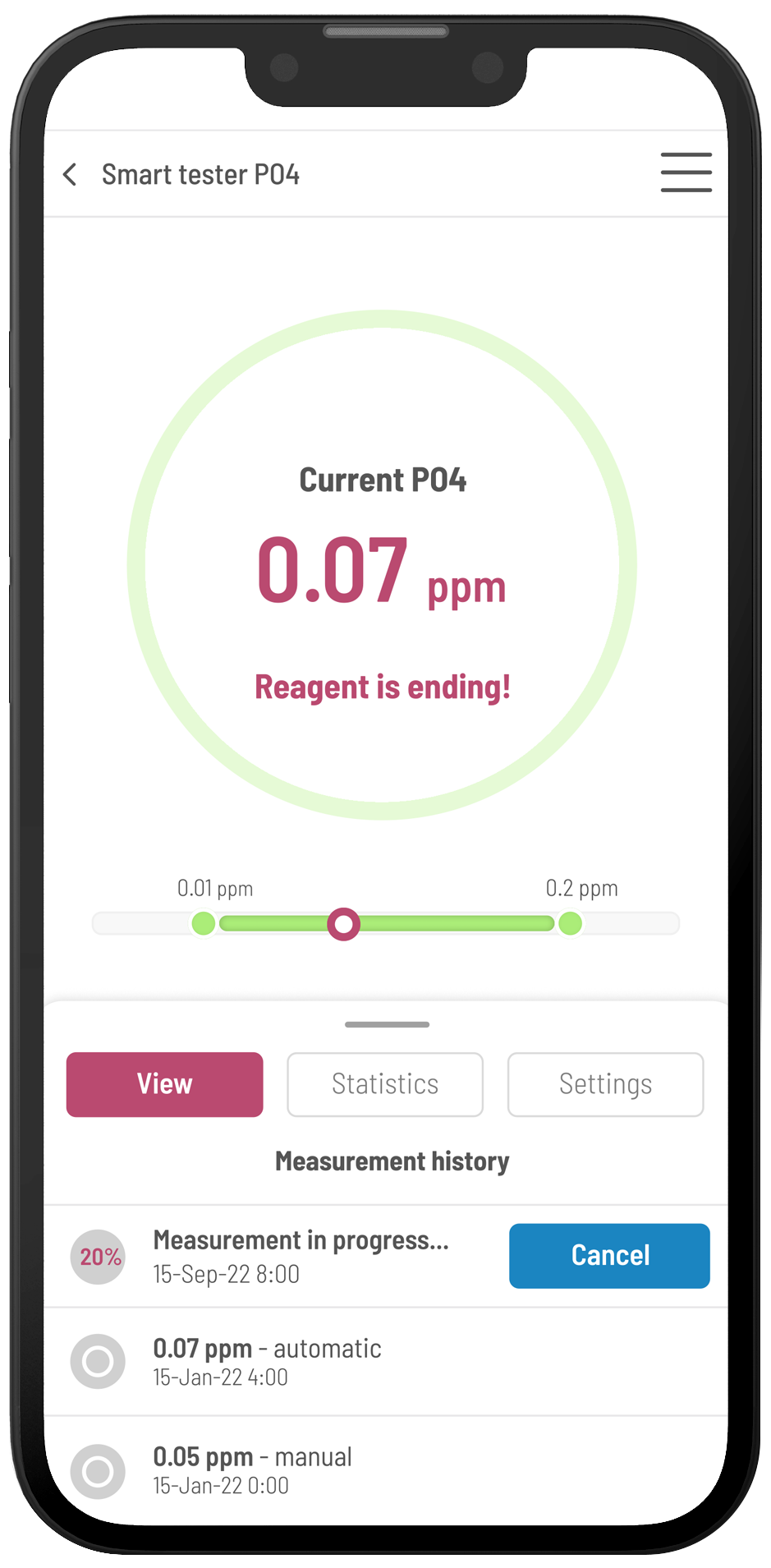The height and width of the screenshot is (1568, 771).
Task: Select the View tab
Action: [164, 1083]
